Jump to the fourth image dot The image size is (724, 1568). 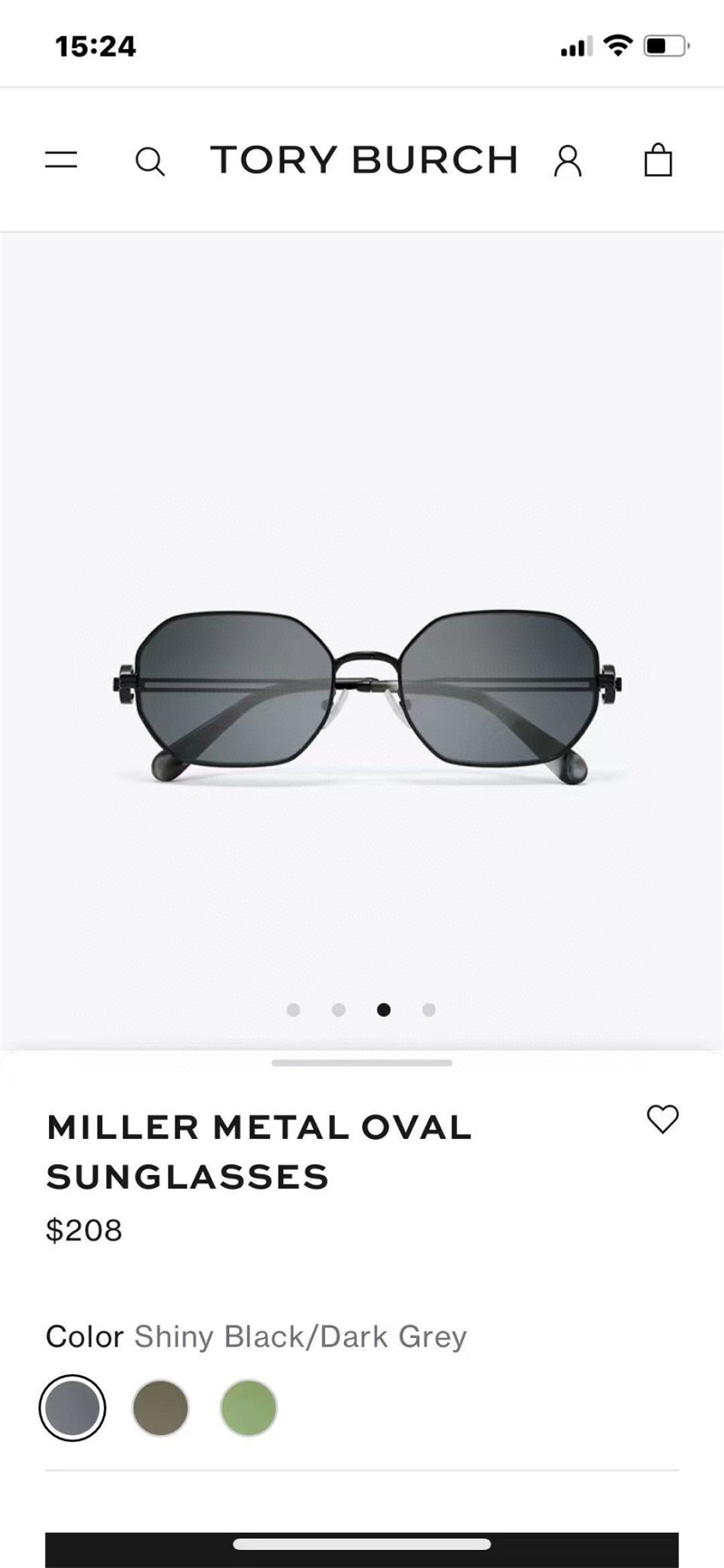click(429, 1009)
